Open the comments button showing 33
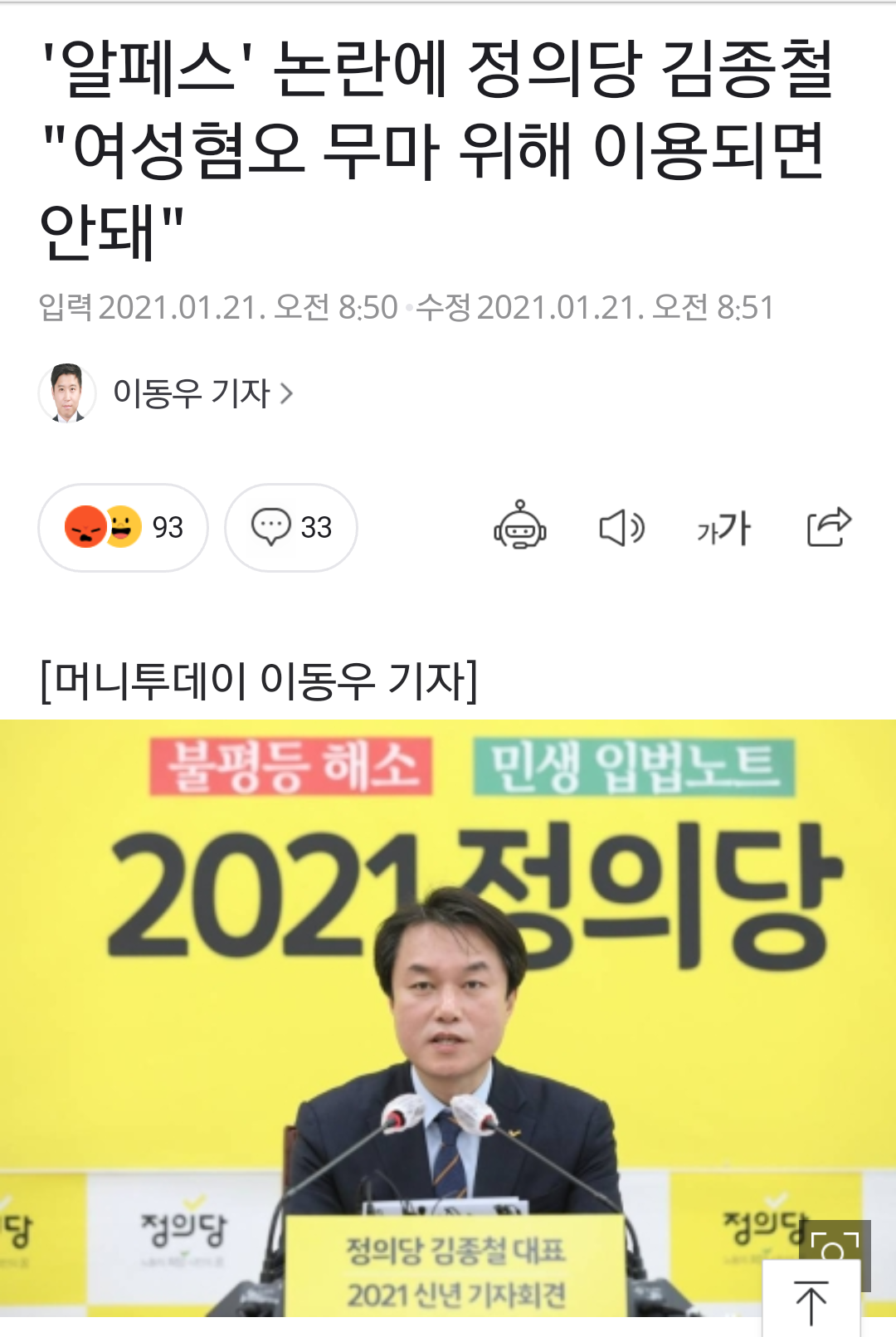Screen dimensions: 896x1337 [291, 527]
